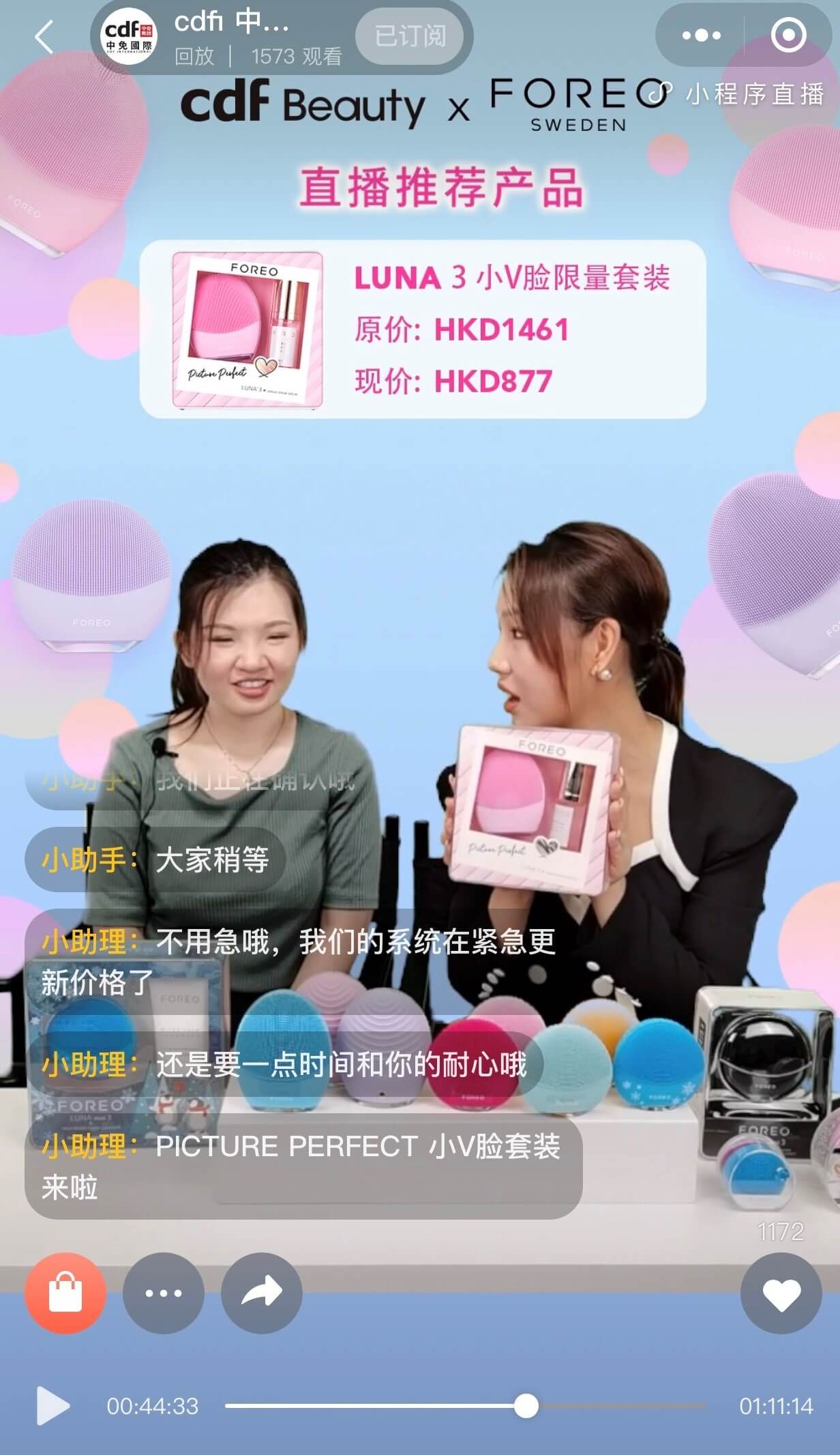Screen dimensions: 840x1455
Task: Like the stream with the heart button
Action: (781, 1294)
